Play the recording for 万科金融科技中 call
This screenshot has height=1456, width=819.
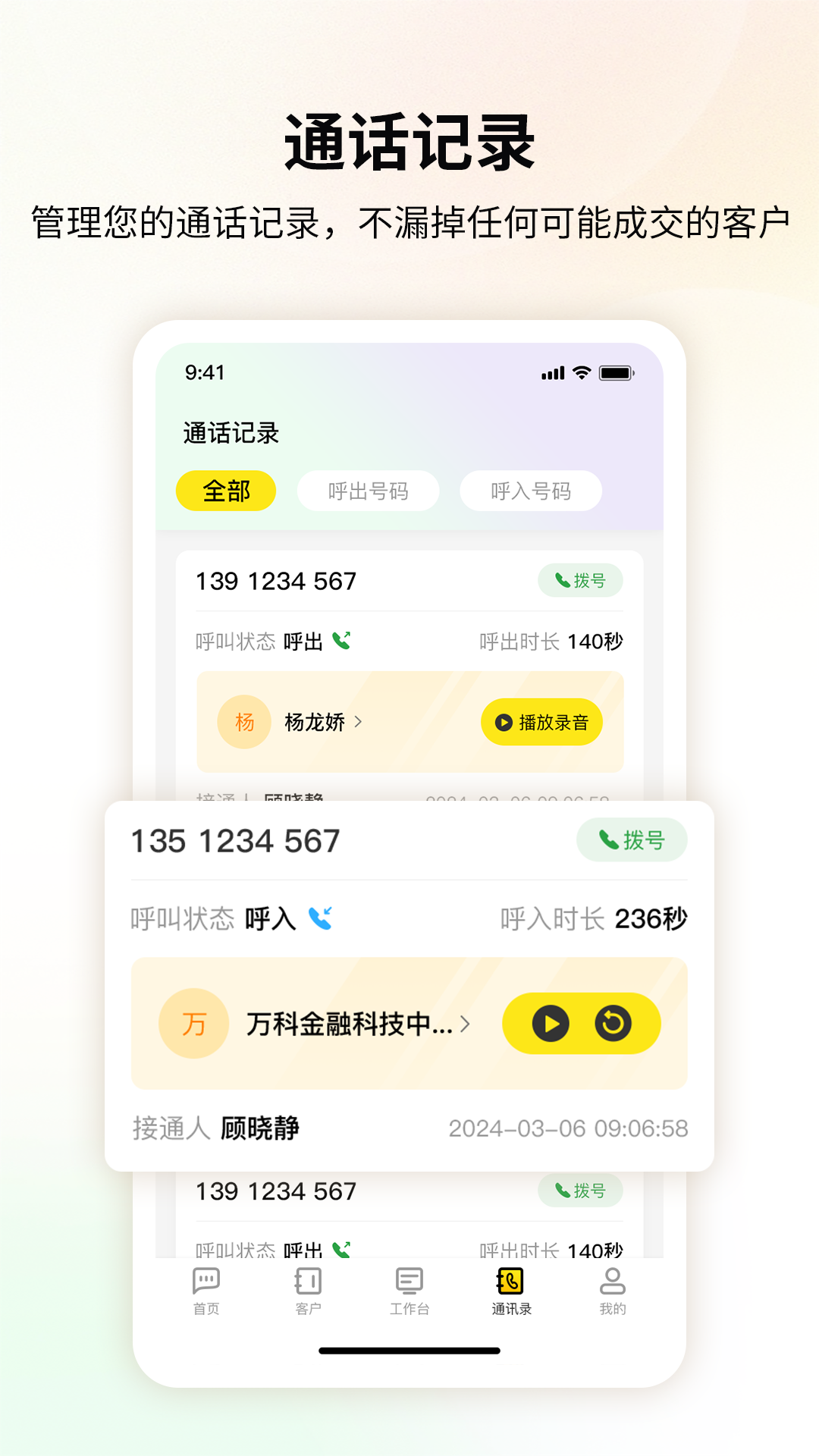[550, 1023]
